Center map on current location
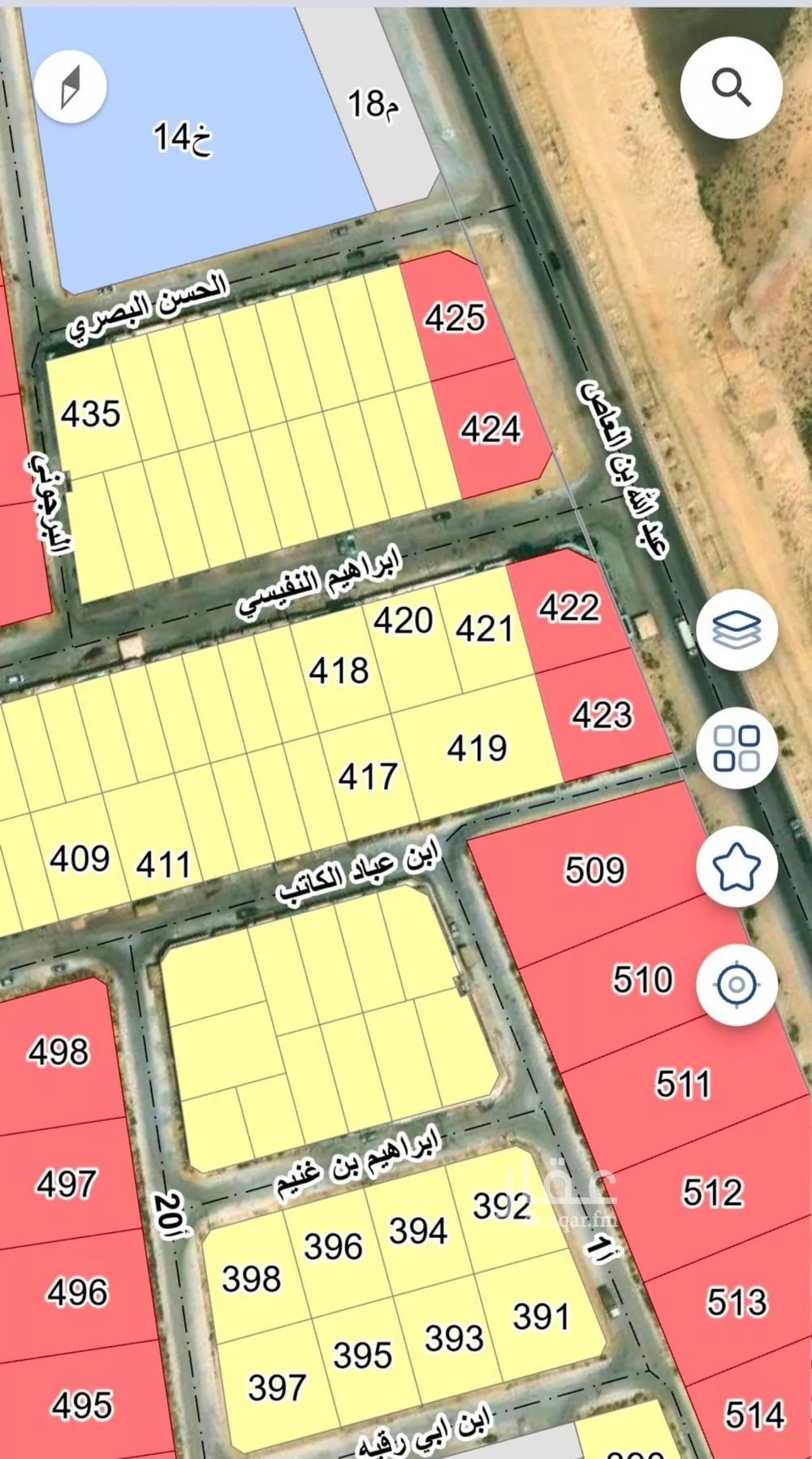Viewport: 812px width, 1459px height. (740, 983)
